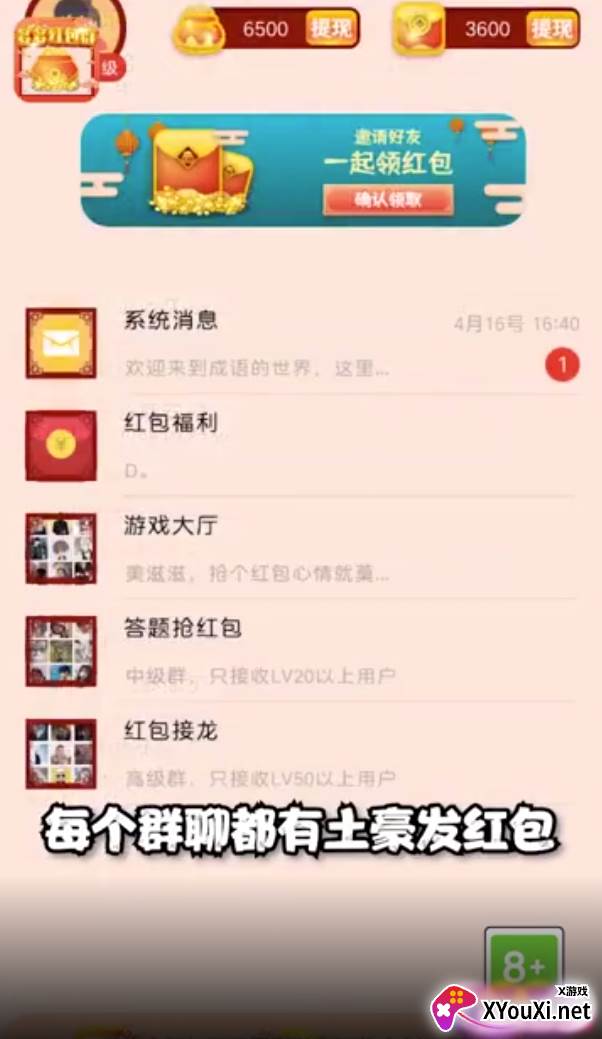
Task: Open the 红包福利 chat
Action: tap(302, 445)
